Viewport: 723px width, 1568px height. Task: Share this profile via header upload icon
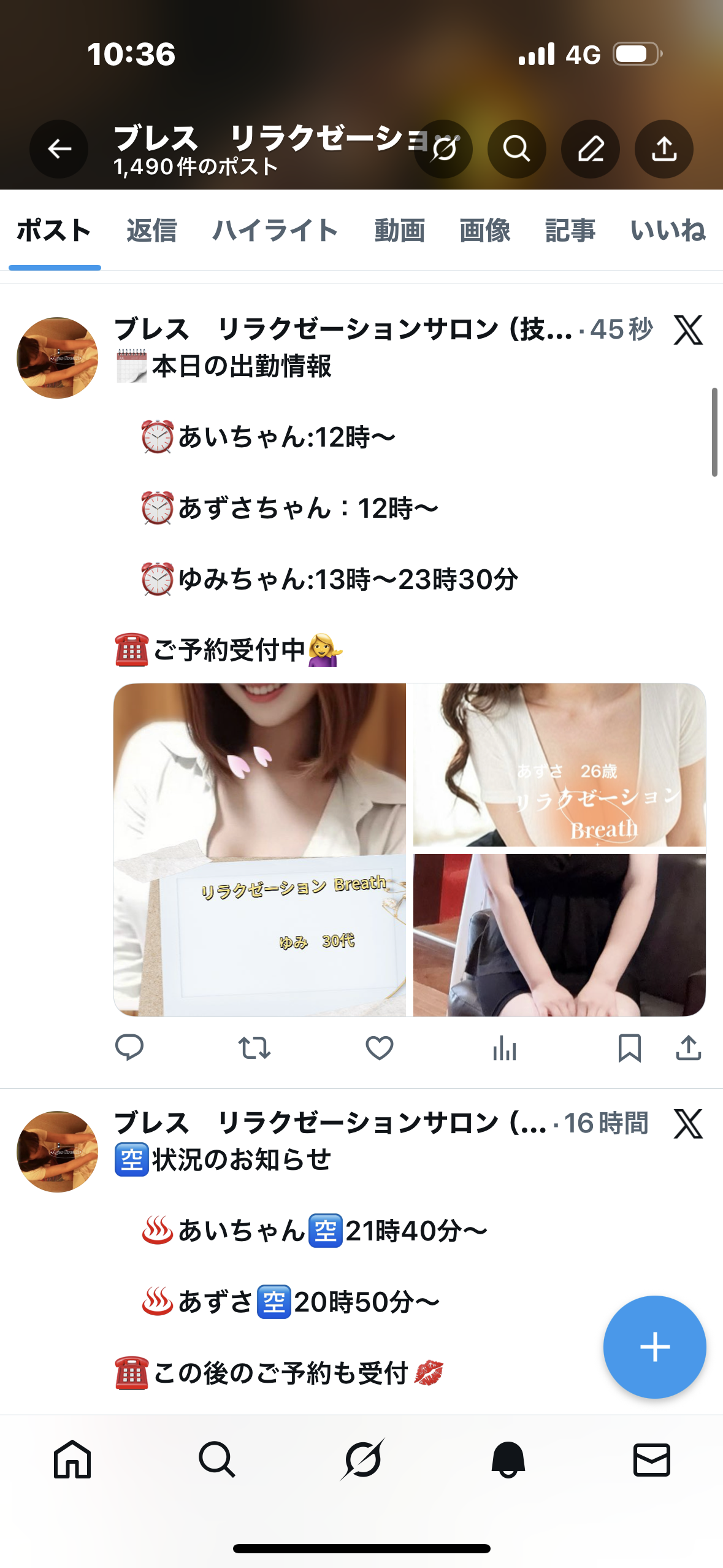tap(664, 149)
